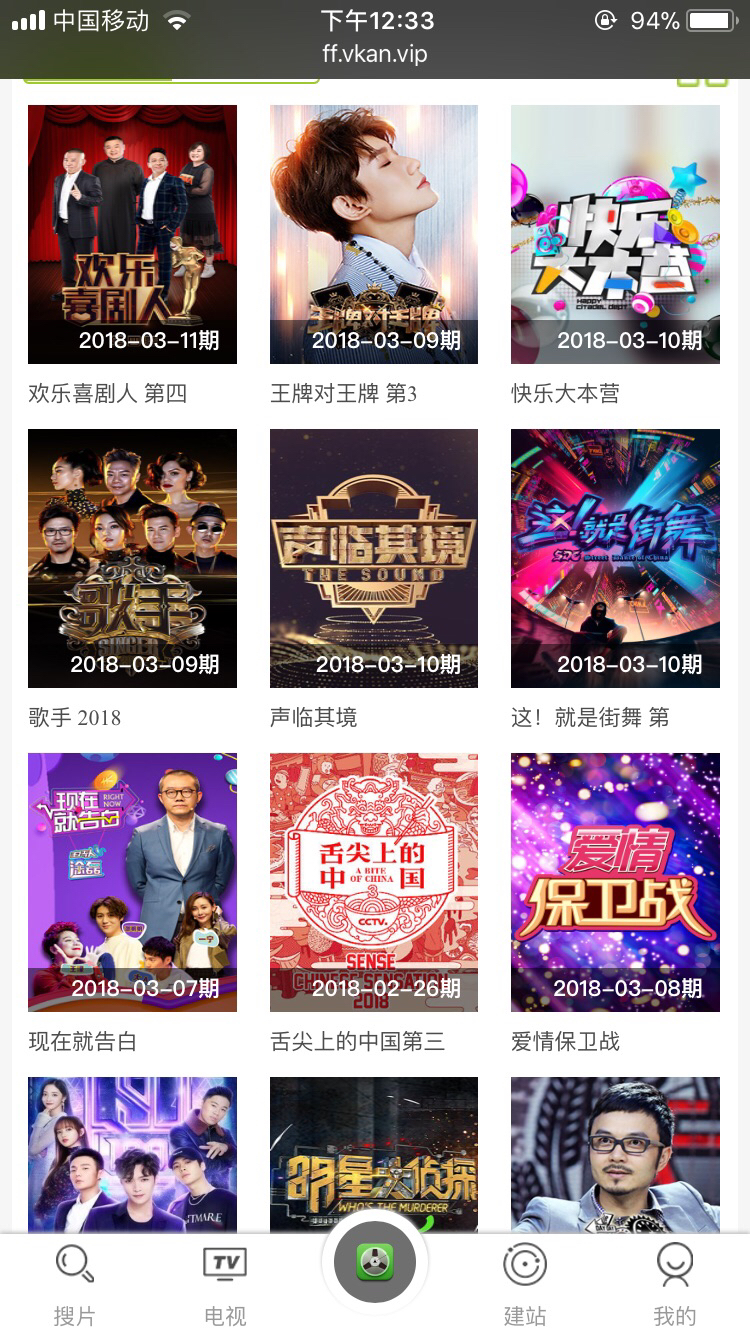This screenshot has height=1334, width=750.
Task: Select the 现在就告白 show tile
Action: point(132,883)
